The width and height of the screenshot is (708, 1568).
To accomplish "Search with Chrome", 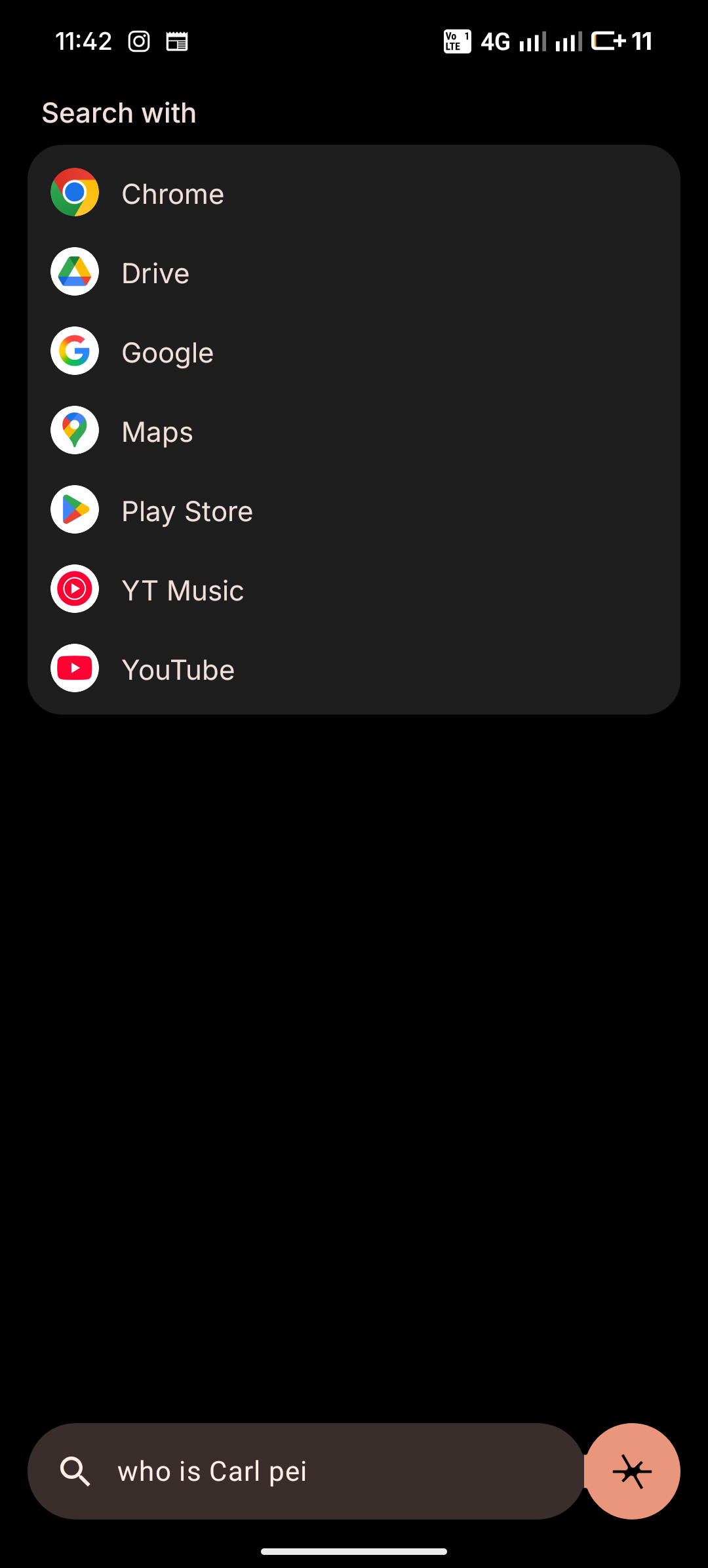I will [172, 193].
